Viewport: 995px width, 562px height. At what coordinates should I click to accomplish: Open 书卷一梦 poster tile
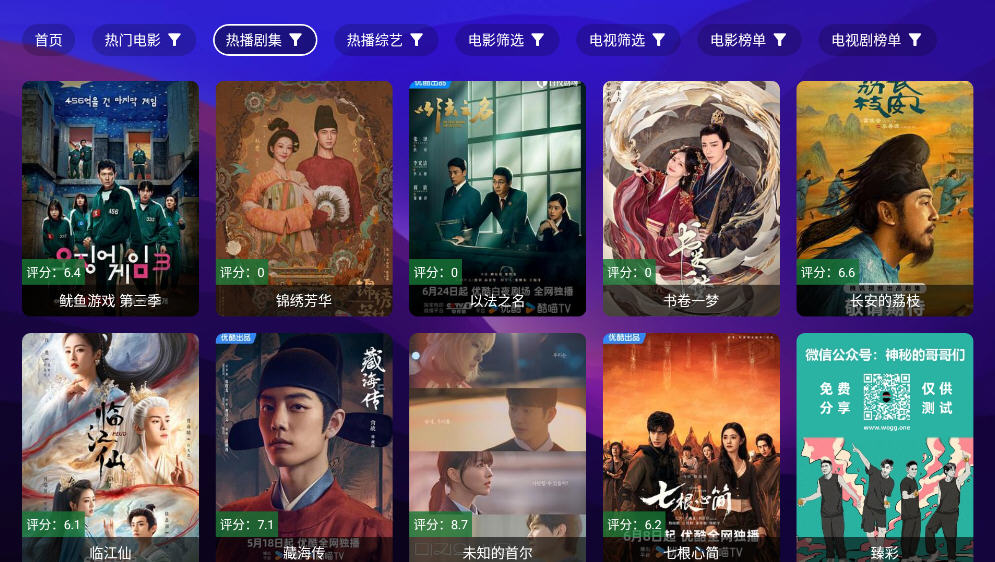pos(691,198)
